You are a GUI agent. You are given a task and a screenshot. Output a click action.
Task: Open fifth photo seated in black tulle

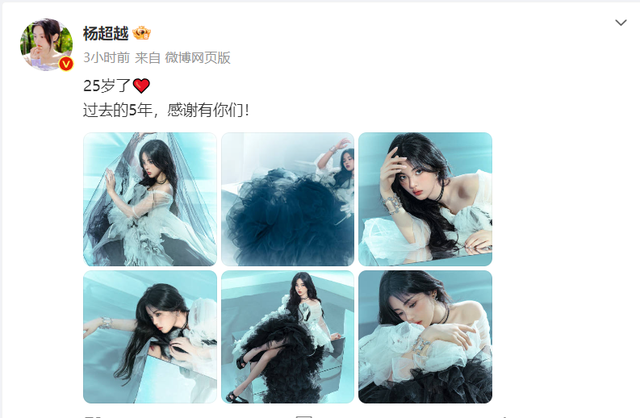[x=287, y=336]
